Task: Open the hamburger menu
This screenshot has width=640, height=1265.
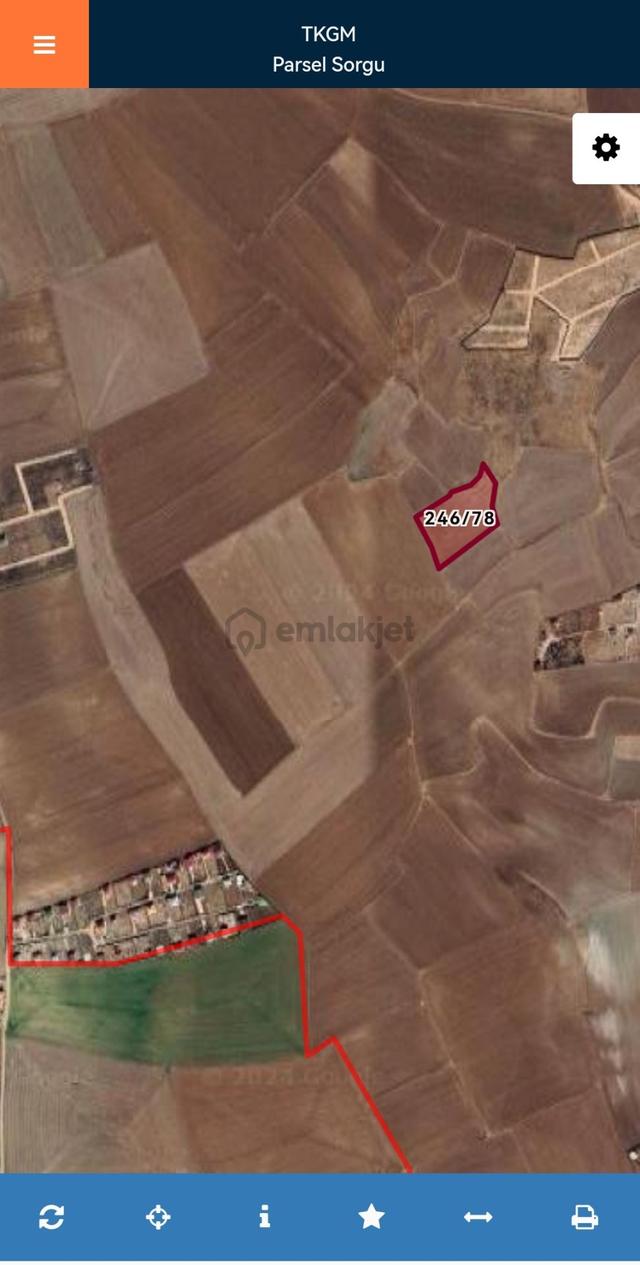Action: [44, 44]
